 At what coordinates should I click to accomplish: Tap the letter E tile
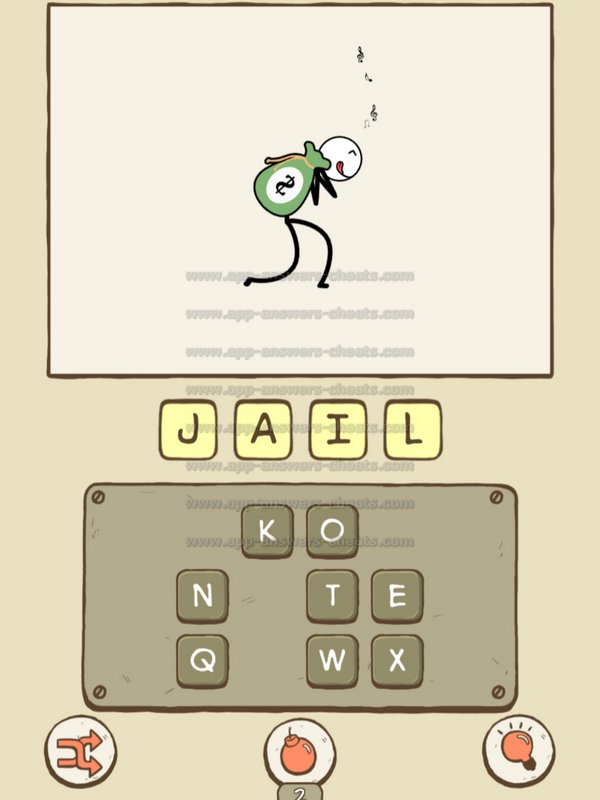[x=397, y=596]
